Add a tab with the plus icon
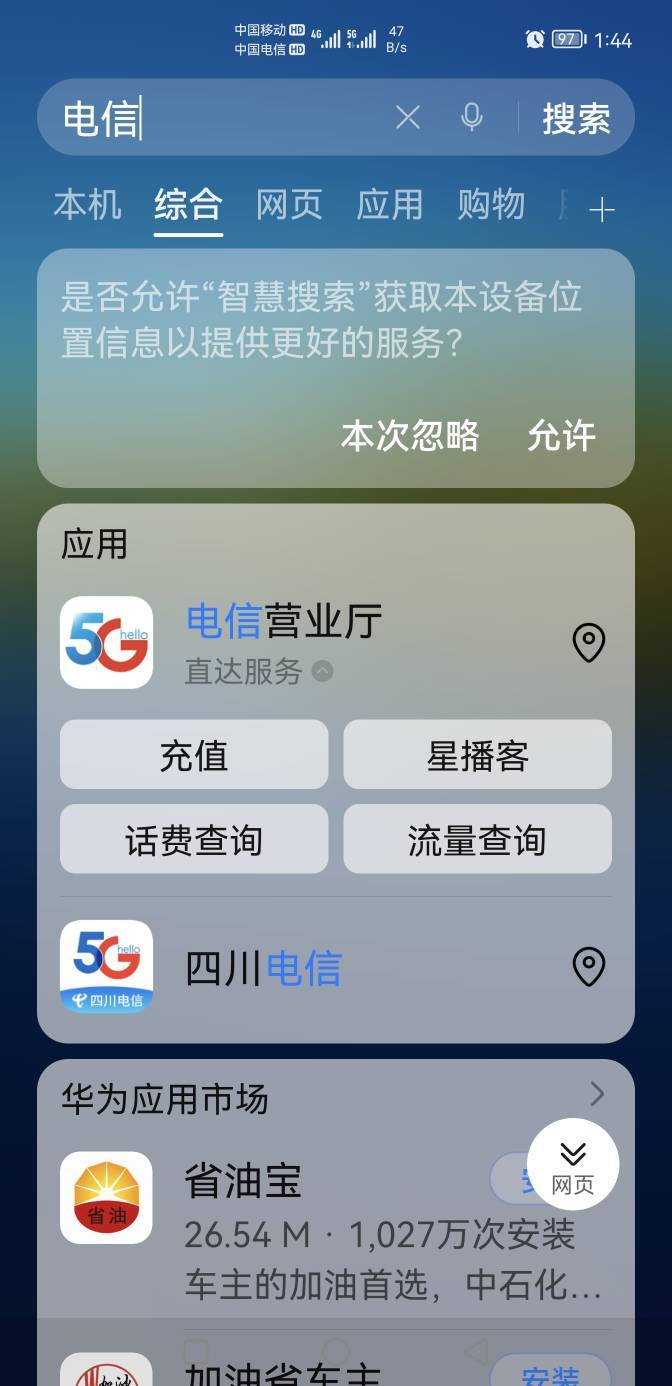 602,210
